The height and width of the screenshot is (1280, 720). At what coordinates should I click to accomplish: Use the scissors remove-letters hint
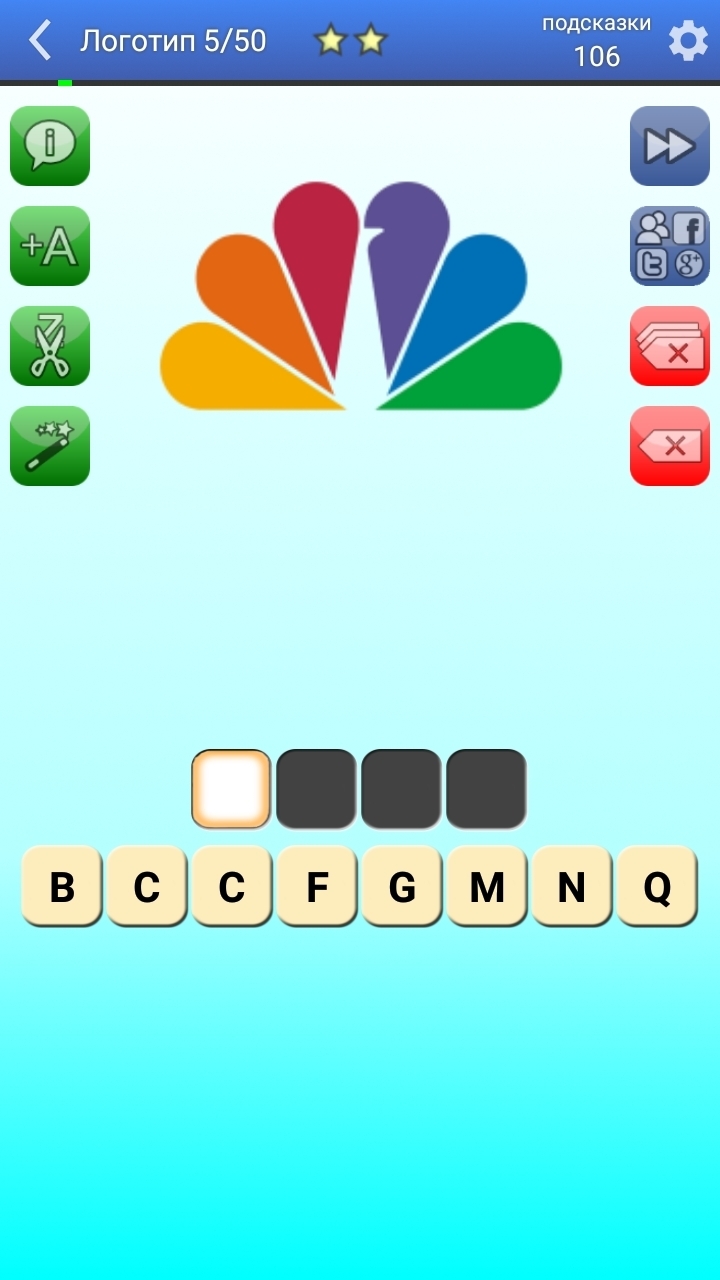[x=50, y=346]
